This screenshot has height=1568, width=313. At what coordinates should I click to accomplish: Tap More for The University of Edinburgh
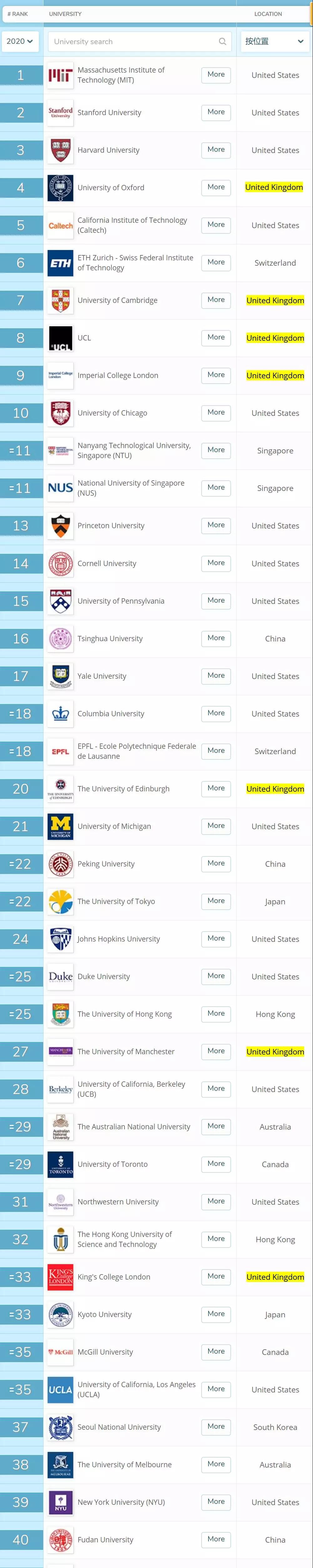tap(216, 788)
